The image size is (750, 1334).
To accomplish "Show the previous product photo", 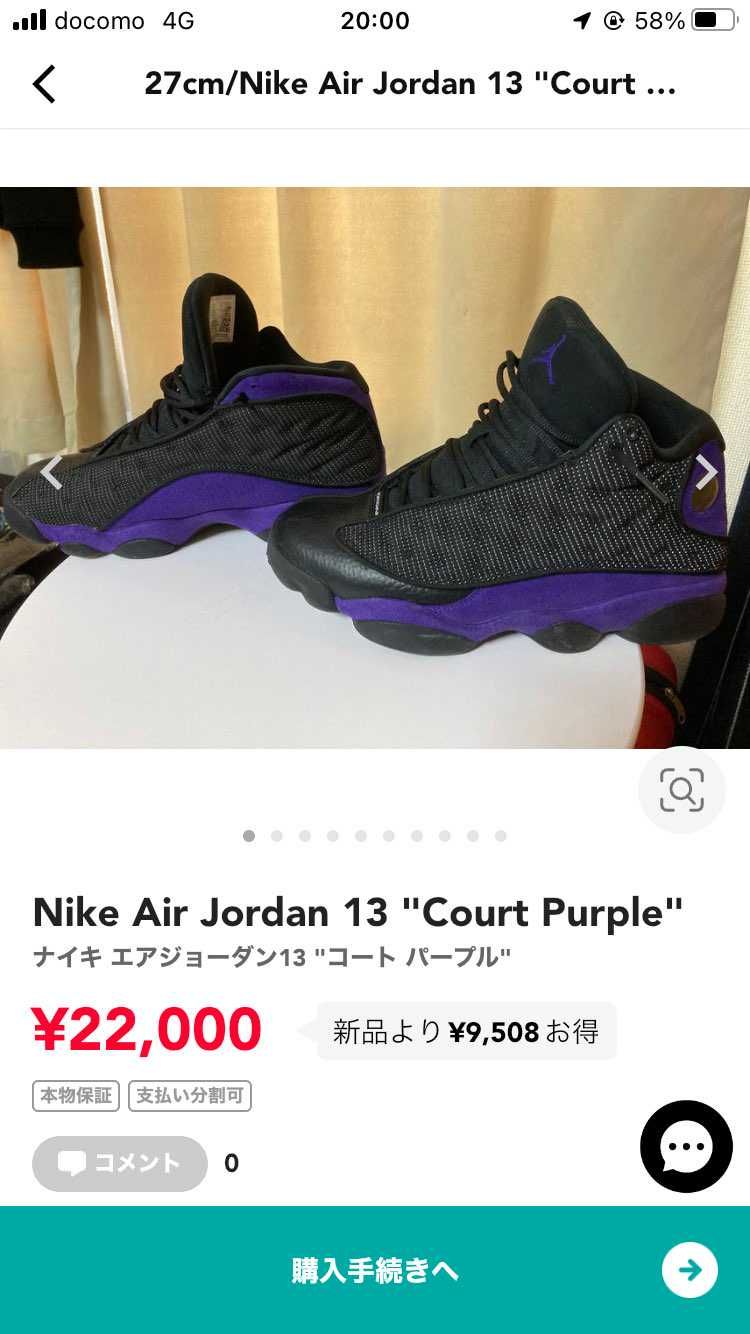I will (52, 471).
